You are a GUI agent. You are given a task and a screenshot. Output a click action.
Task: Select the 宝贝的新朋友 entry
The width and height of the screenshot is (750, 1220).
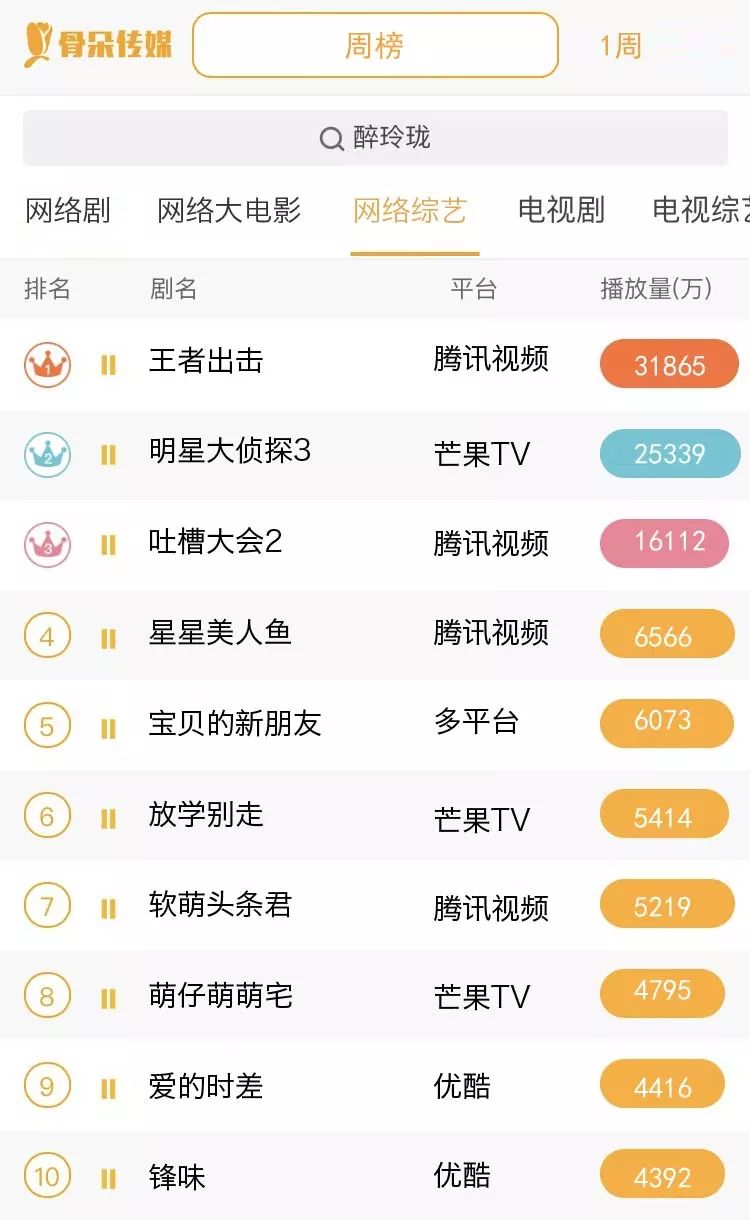pyautogui.click(x=235, y=724)
